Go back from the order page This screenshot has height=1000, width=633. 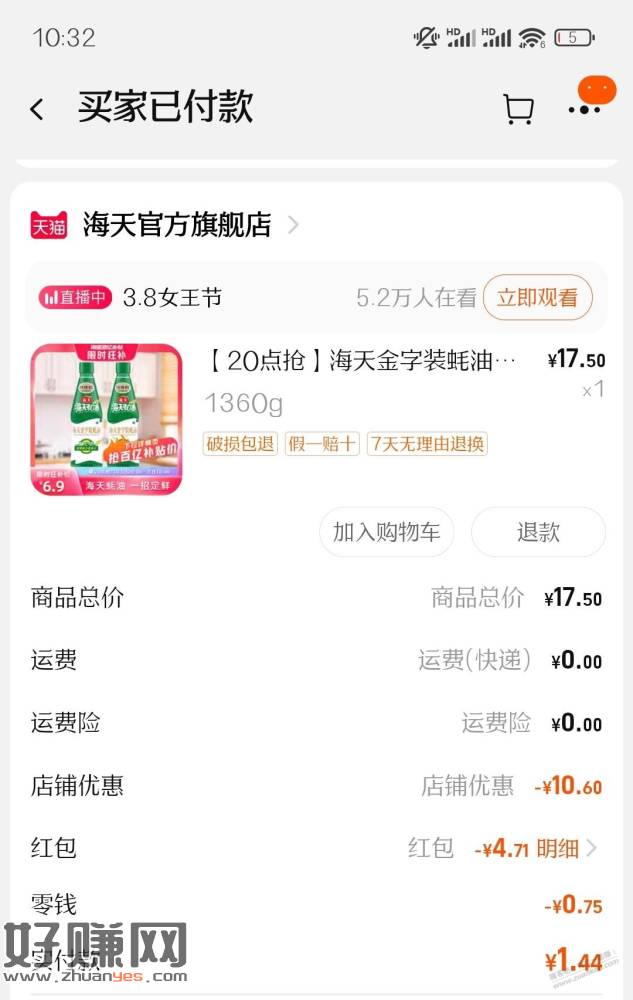37,109
